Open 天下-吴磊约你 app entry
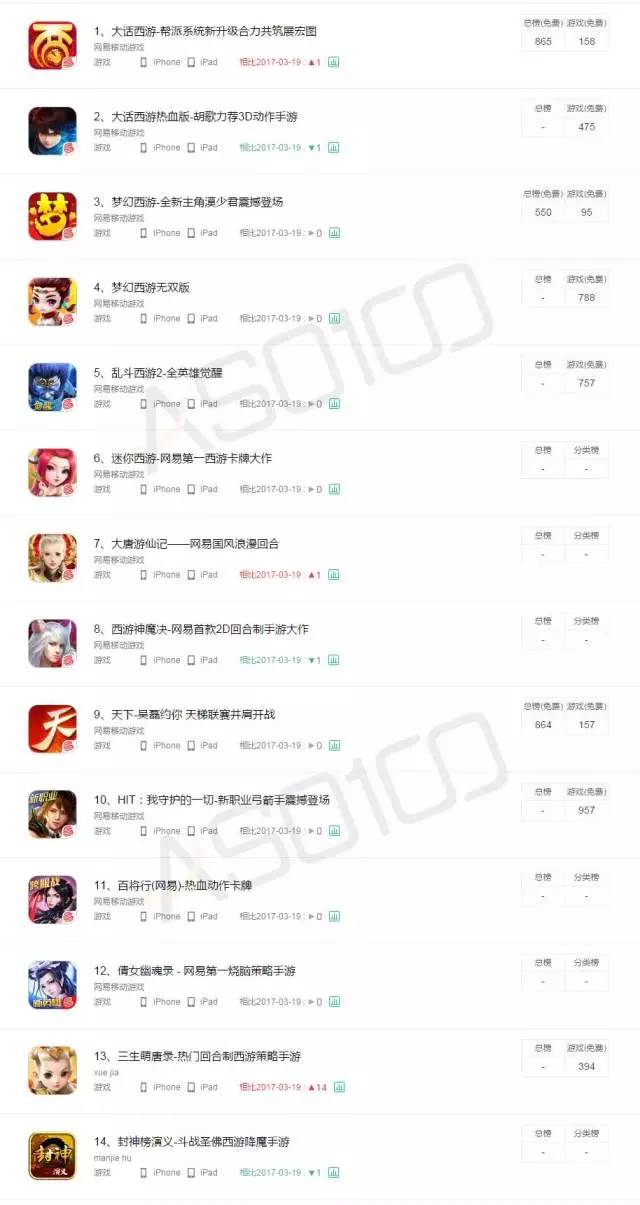The image size is (640, 1205). point(184,715)
